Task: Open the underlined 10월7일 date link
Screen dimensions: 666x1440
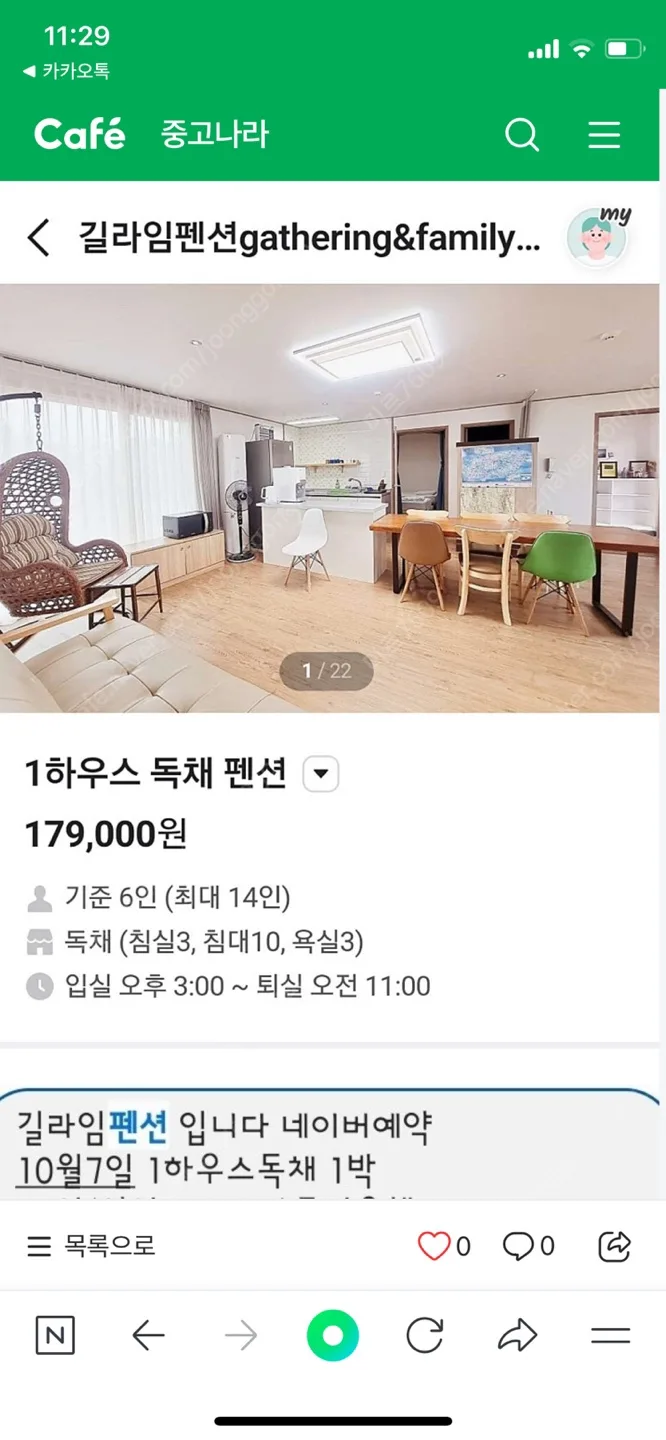Action: click(x=76, y=1171)
